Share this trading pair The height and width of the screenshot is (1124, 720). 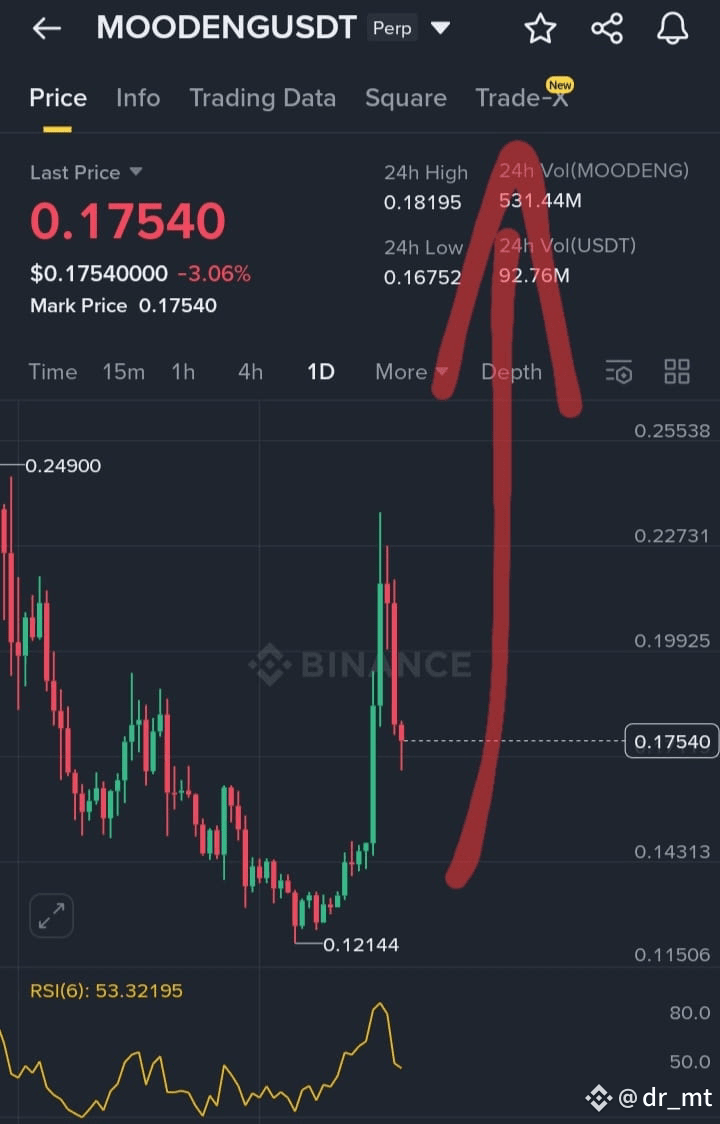point(607,29)
